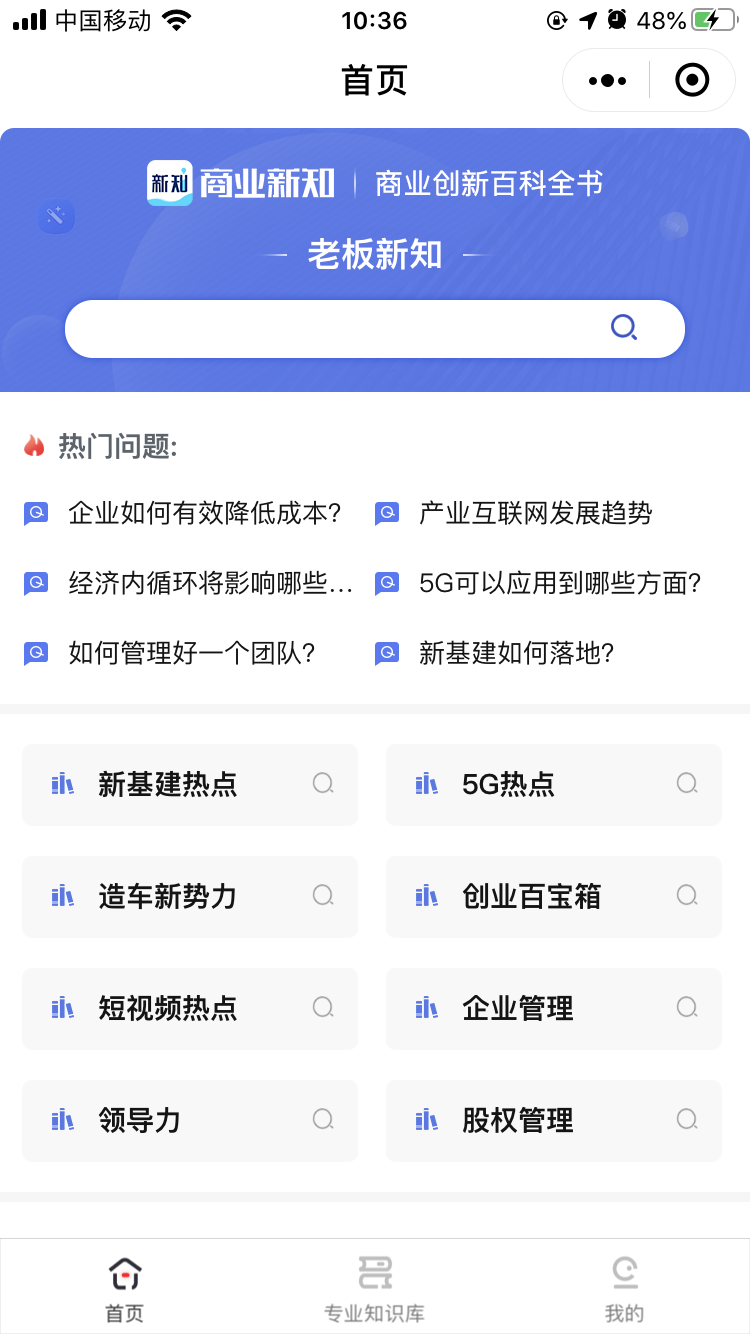This screenshot has height=1334, width=750.
Task: Open the 企业管理 topic
Action: (554, 1009)
